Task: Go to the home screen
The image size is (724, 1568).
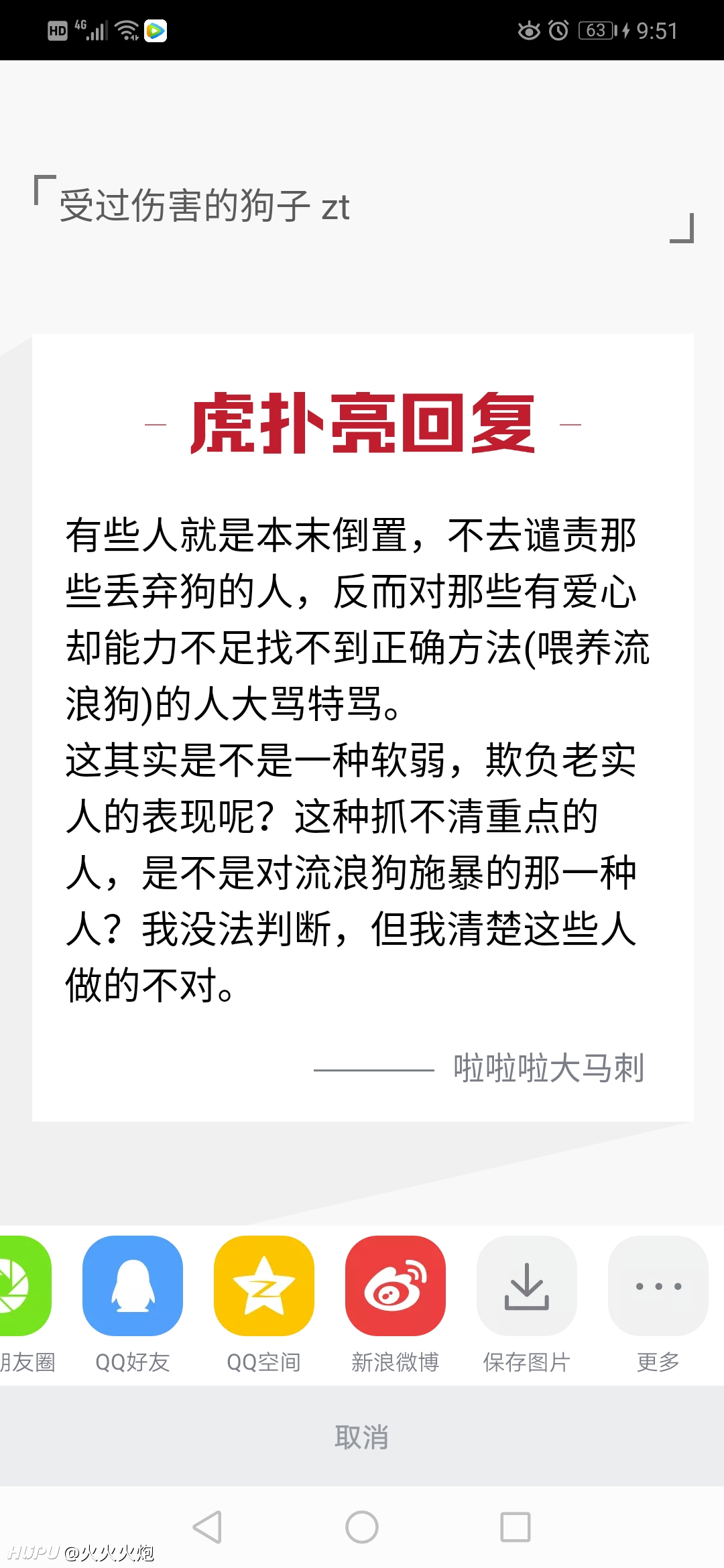Action: (362, 1527)
